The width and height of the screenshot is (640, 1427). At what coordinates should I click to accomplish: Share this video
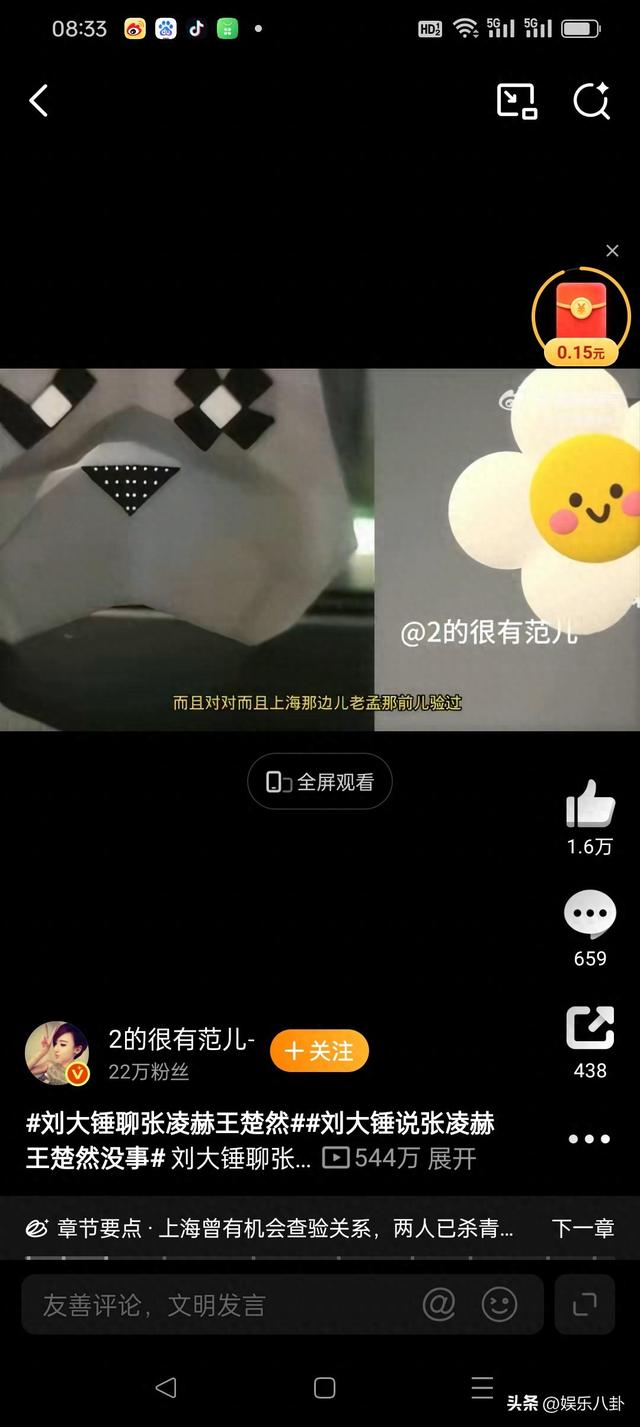pos(590,1028)
